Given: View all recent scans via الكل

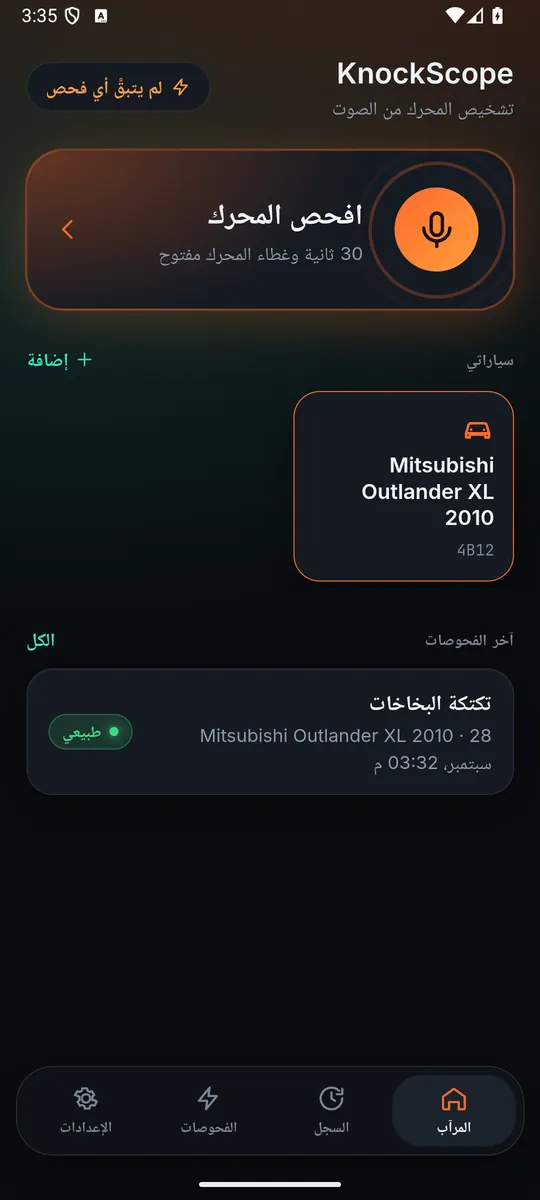Looking at the screenshot, I should click(x=41, y=640).
